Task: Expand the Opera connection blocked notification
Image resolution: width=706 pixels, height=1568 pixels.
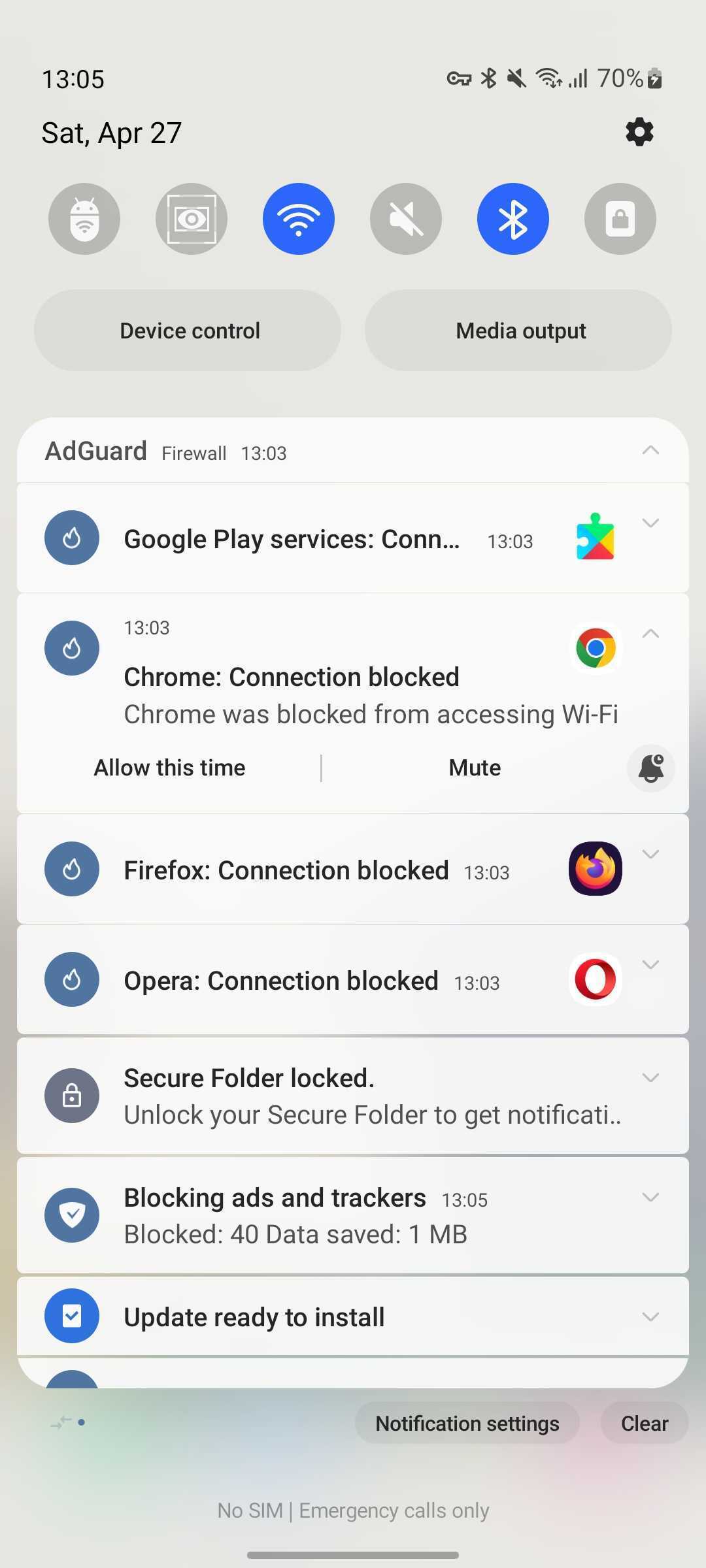Action: click(650, 964)
